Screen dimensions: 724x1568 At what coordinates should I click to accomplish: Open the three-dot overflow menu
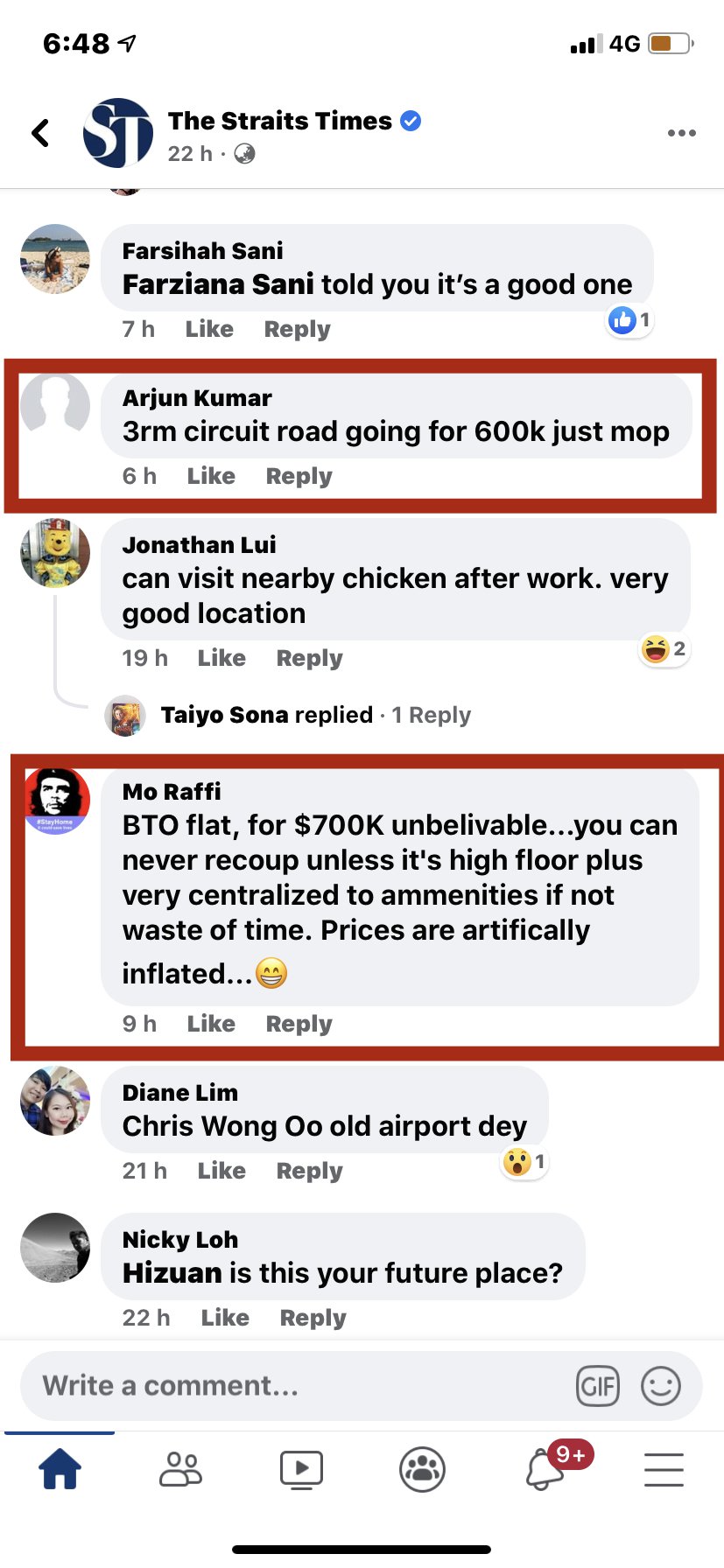click(681, 133)
